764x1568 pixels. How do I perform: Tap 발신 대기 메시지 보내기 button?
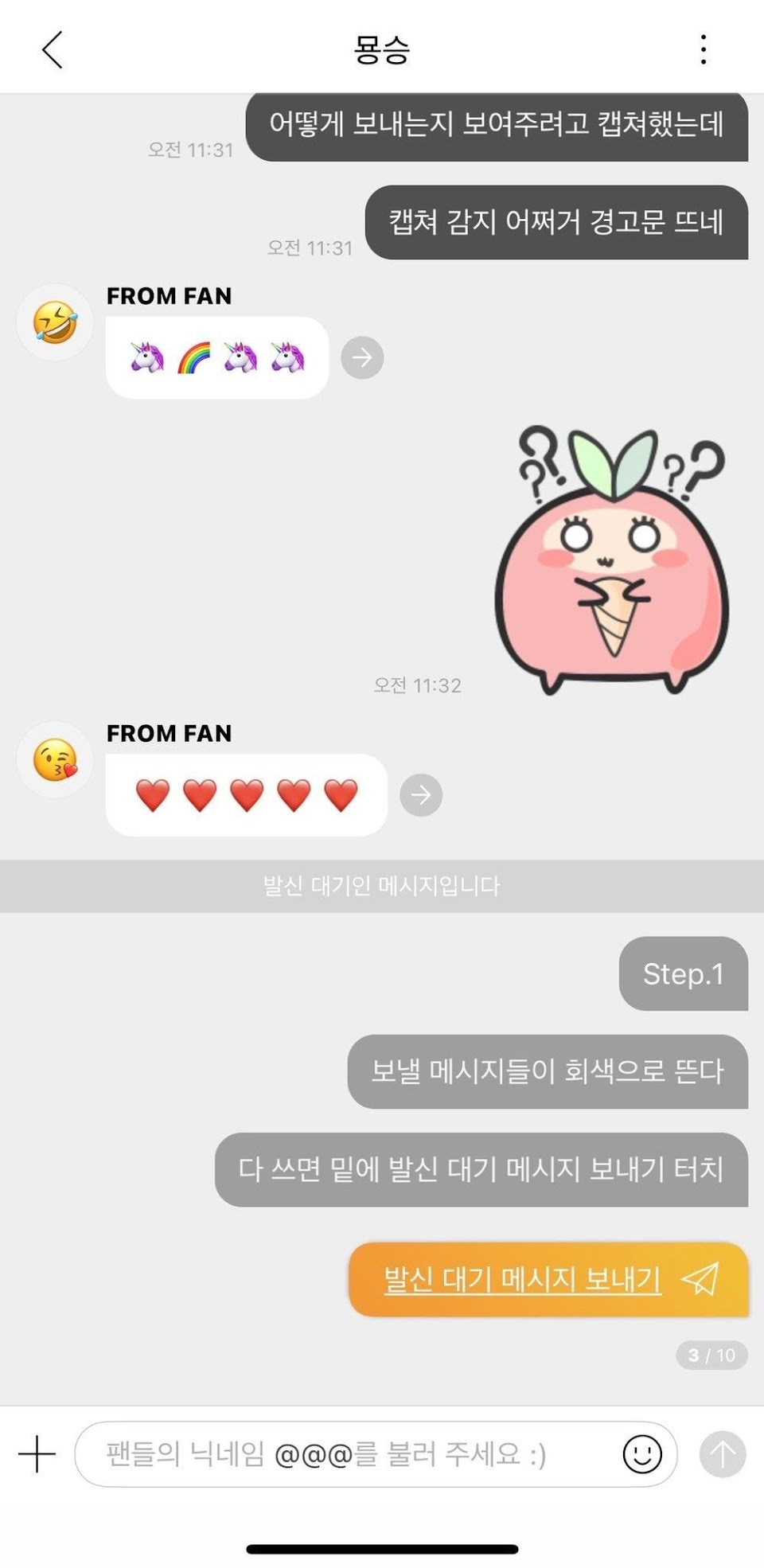click(x=548, y=1279)
